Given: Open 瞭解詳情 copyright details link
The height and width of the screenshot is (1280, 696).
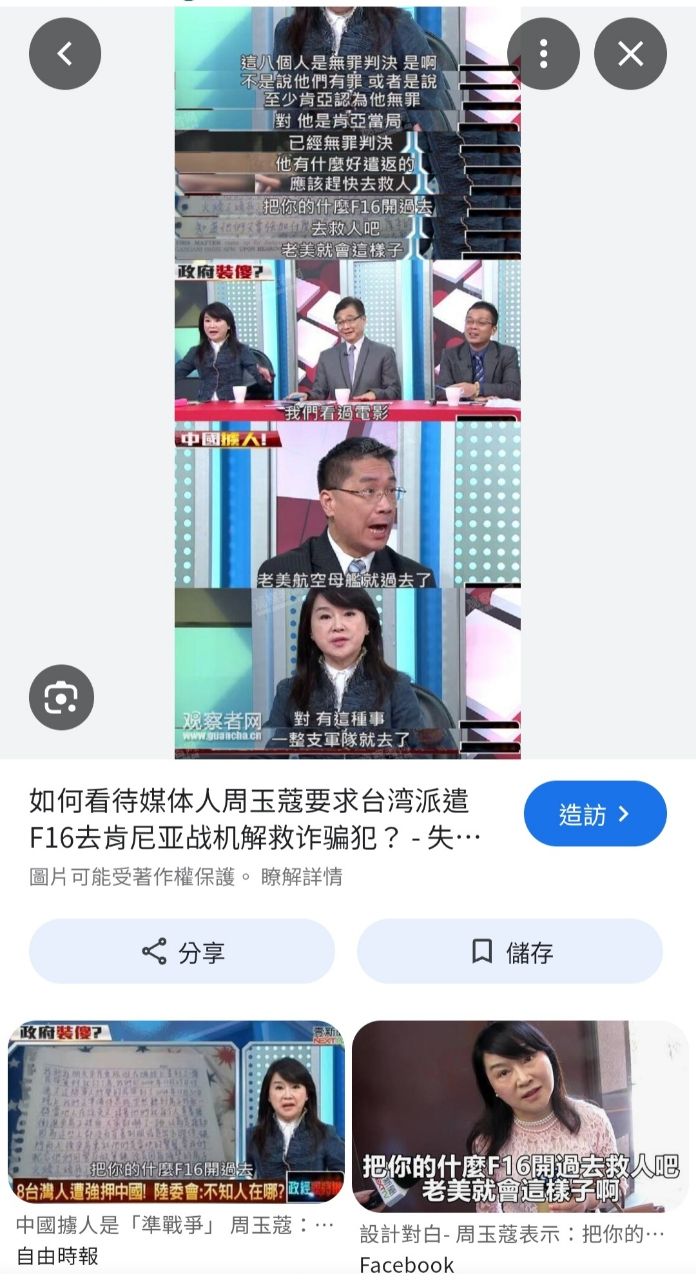Looking at the screenshot, I should tap(302, 877).
